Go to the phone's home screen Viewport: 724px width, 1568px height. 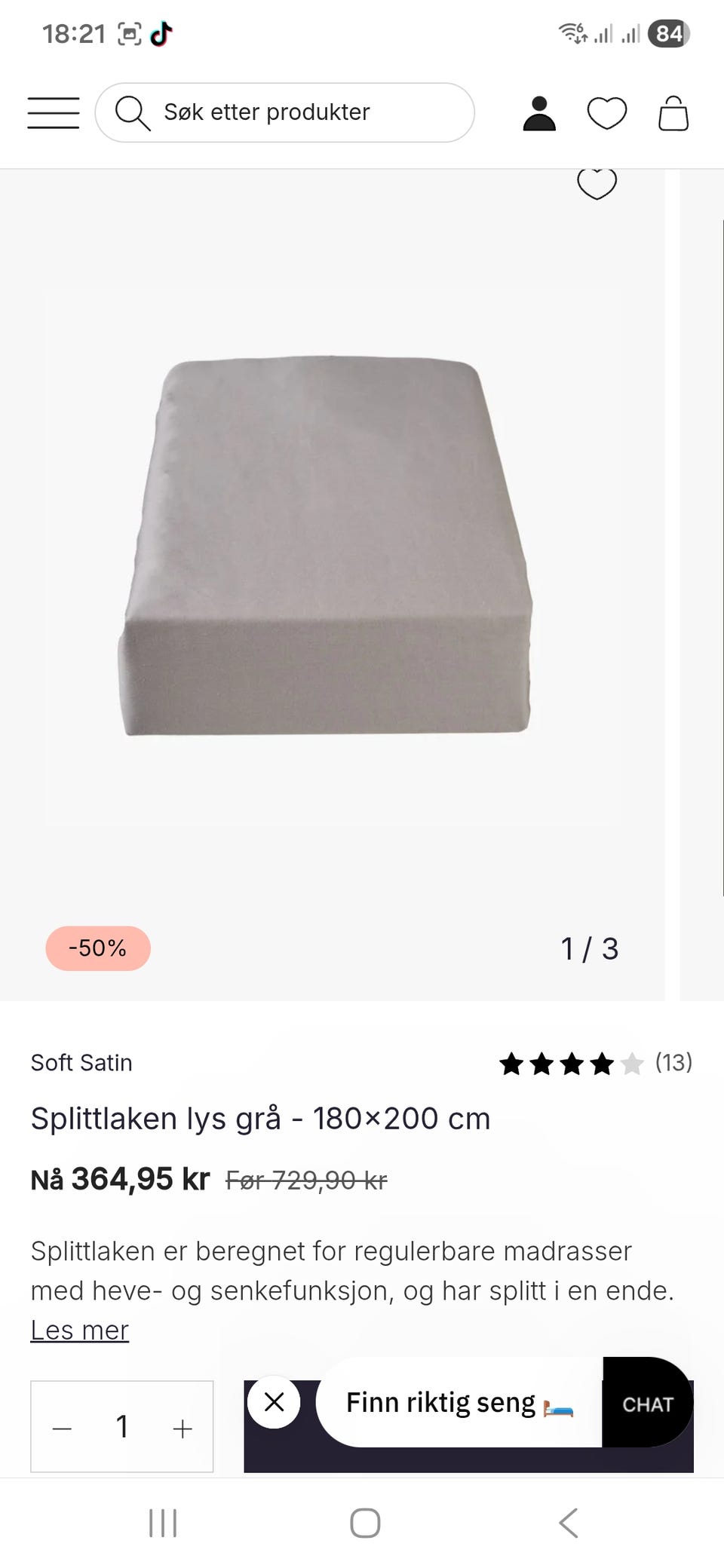[x=365, y=1523]
